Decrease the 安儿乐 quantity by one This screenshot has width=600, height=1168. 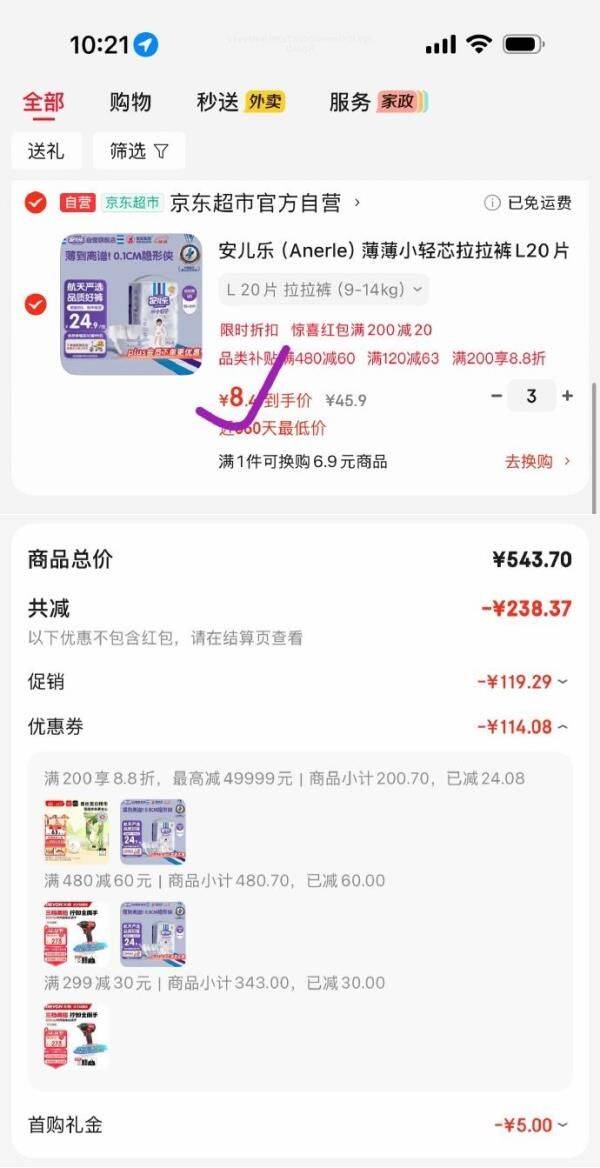(x=497, y=396)
